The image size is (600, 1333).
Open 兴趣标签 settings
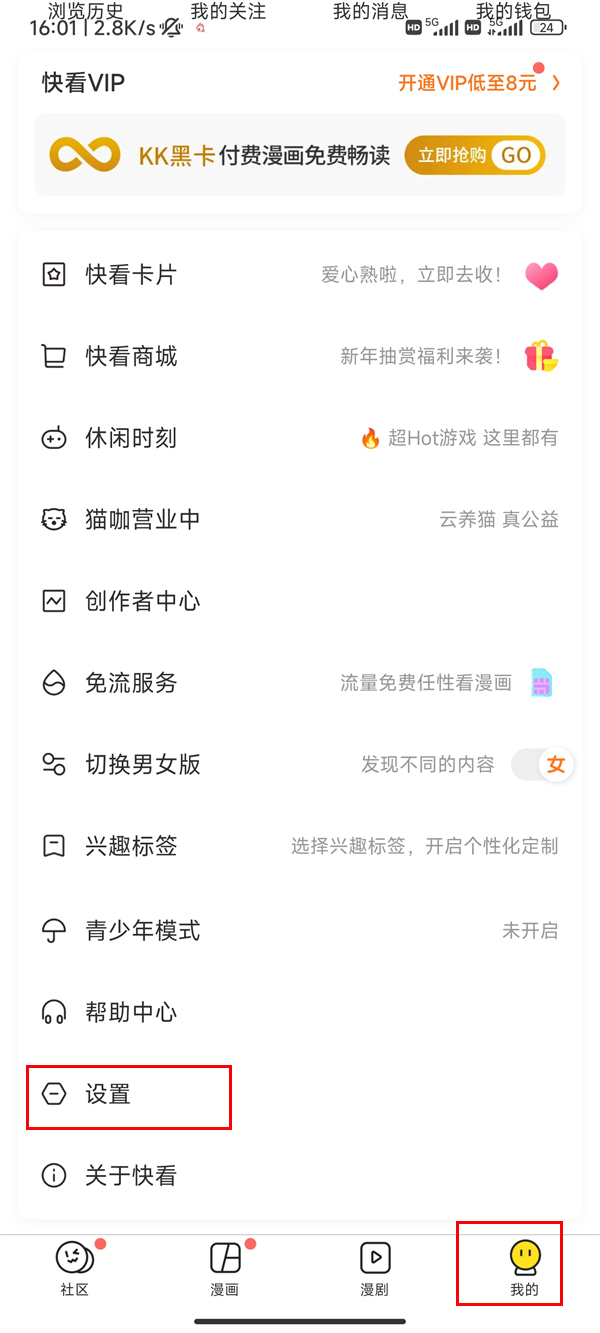point(300,846)
